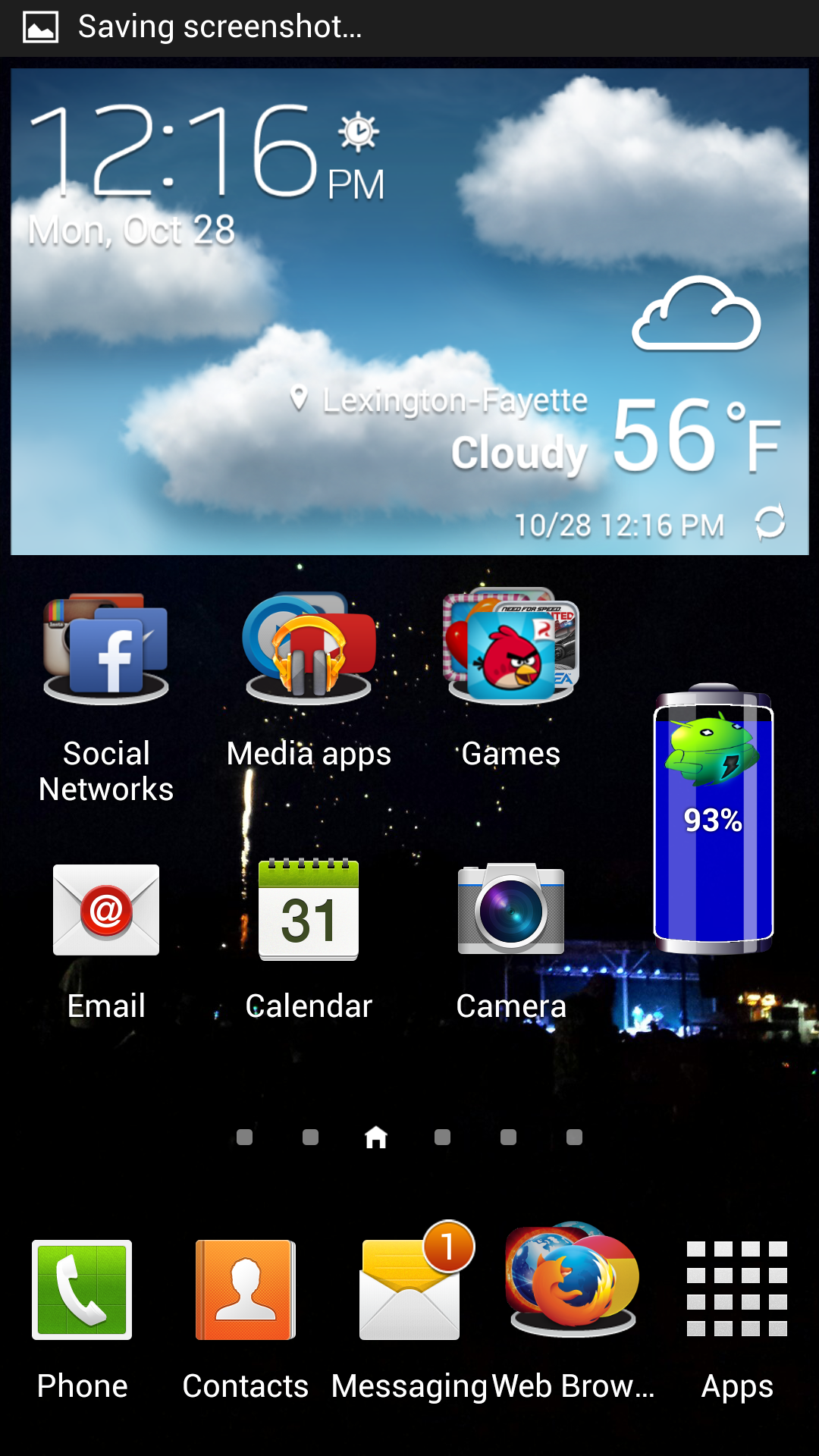
Task: Open the Contacts app
Action: (245, 1289)
